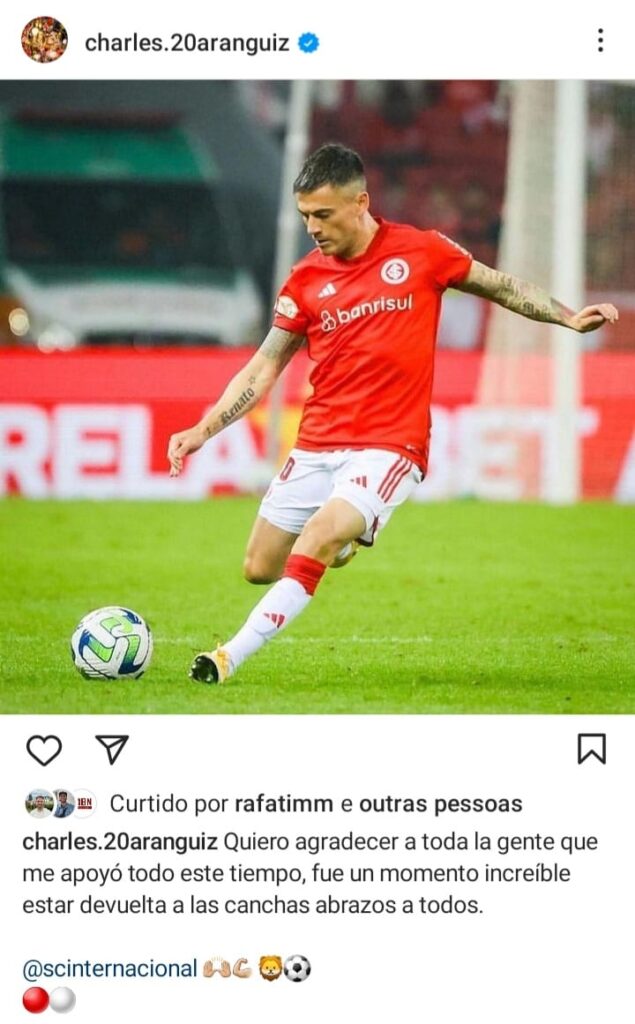Tap charles.20aranguiz username in the caption

(x=119, y=840)
